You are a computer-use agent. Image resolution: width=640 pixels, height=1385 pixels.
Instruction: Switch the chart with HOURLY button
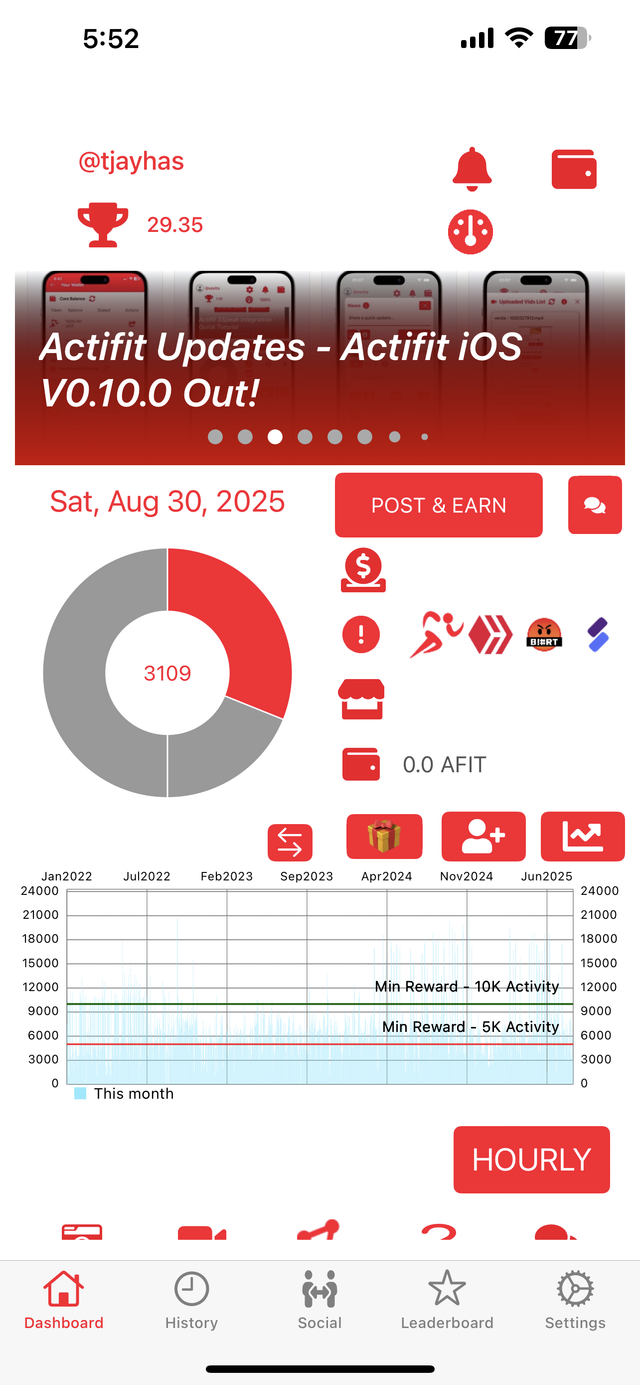coord(531,1160)
